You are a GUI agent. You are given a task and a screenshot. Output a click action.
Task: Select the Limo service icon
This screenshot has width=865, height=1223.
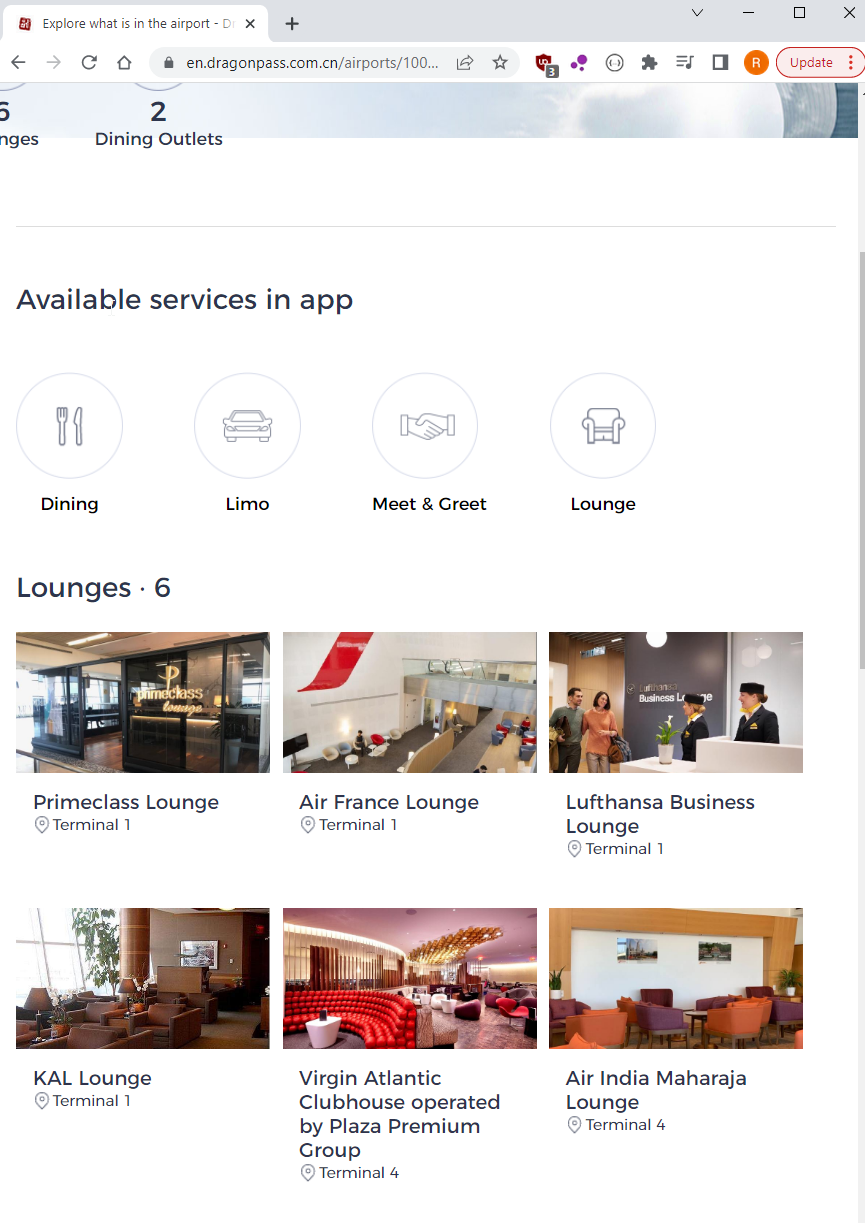(x=247, y=427)
